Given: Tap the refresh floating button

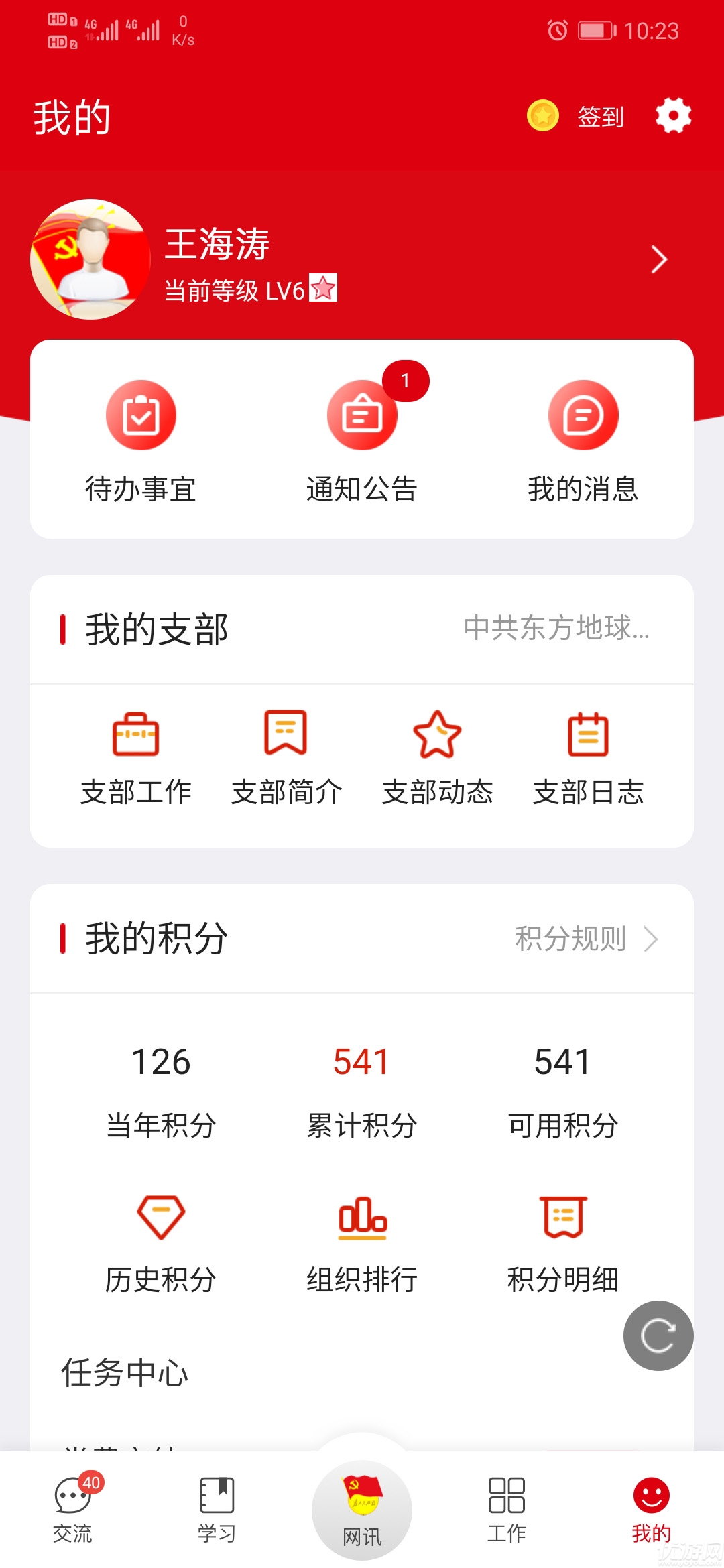Looking at the screenshot, I should [658, 1335].
